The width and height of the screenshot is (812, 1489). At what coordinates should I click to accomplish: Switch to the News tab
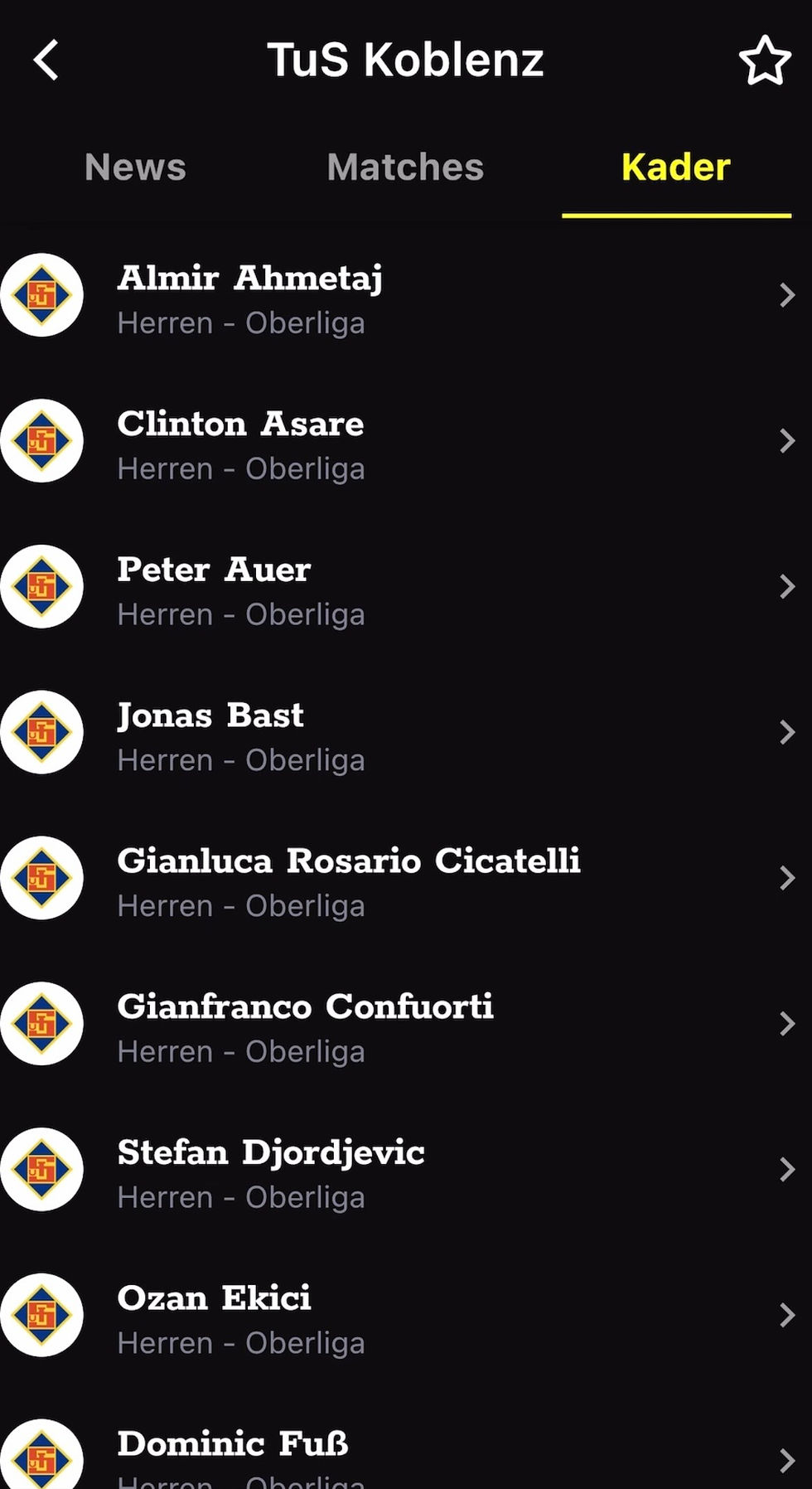tap(135, 167)
